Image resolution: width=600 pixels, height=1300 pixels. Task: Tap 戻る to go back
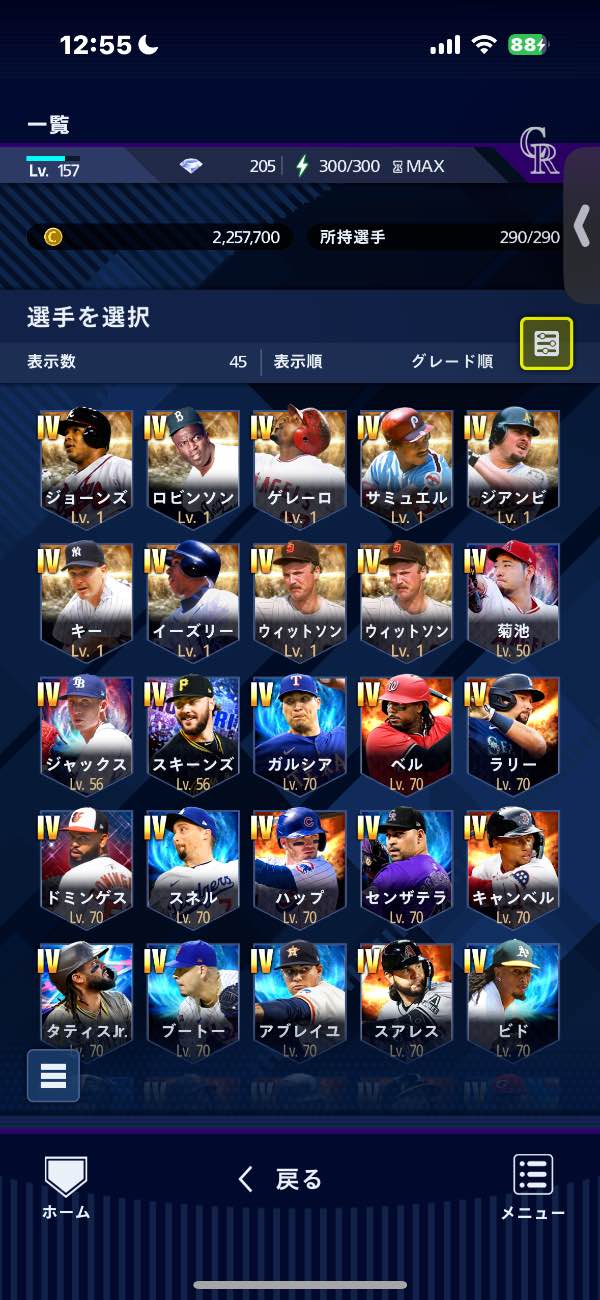point(281,1179)
